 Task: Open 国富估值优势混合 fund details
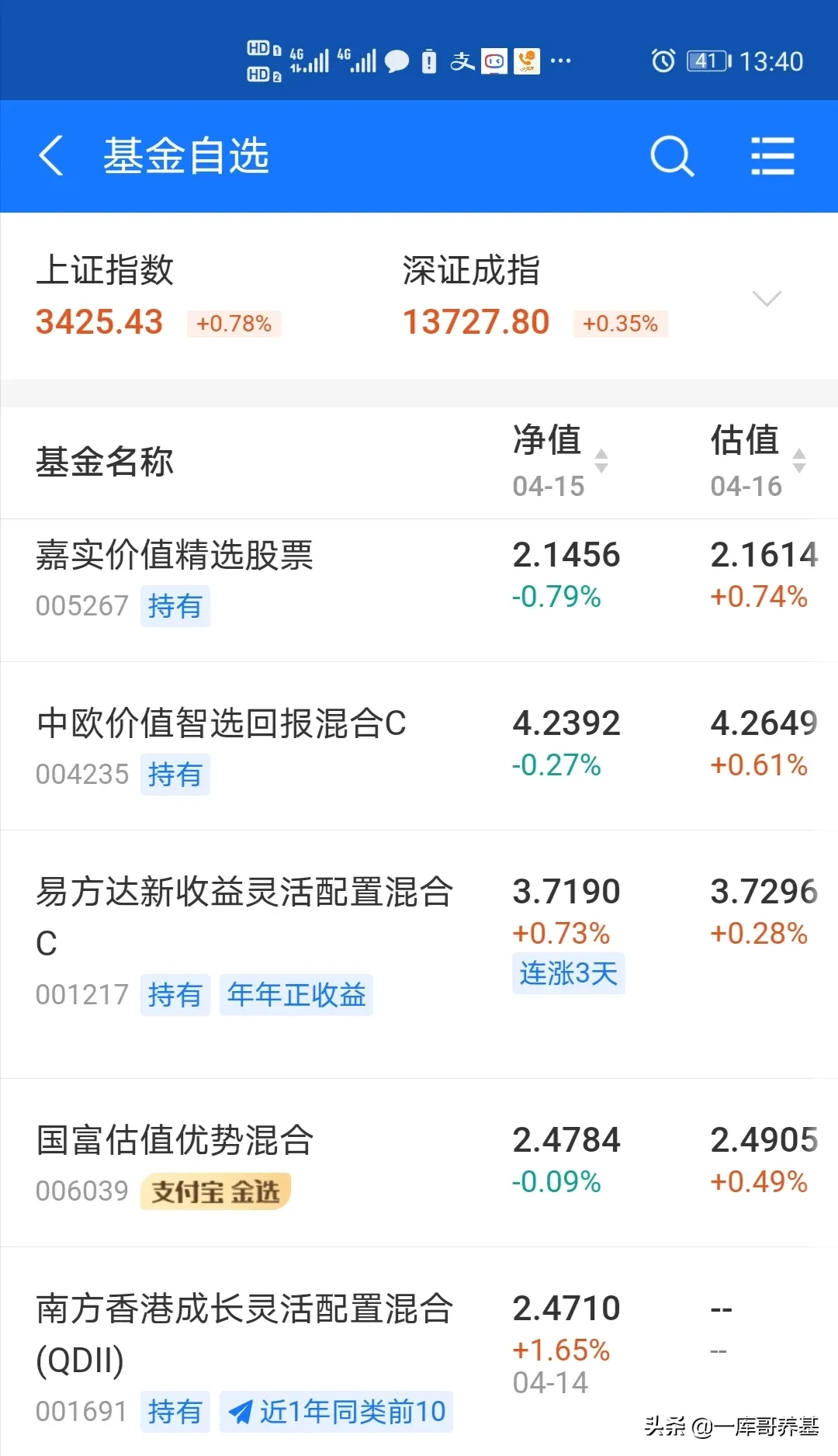419,1163
